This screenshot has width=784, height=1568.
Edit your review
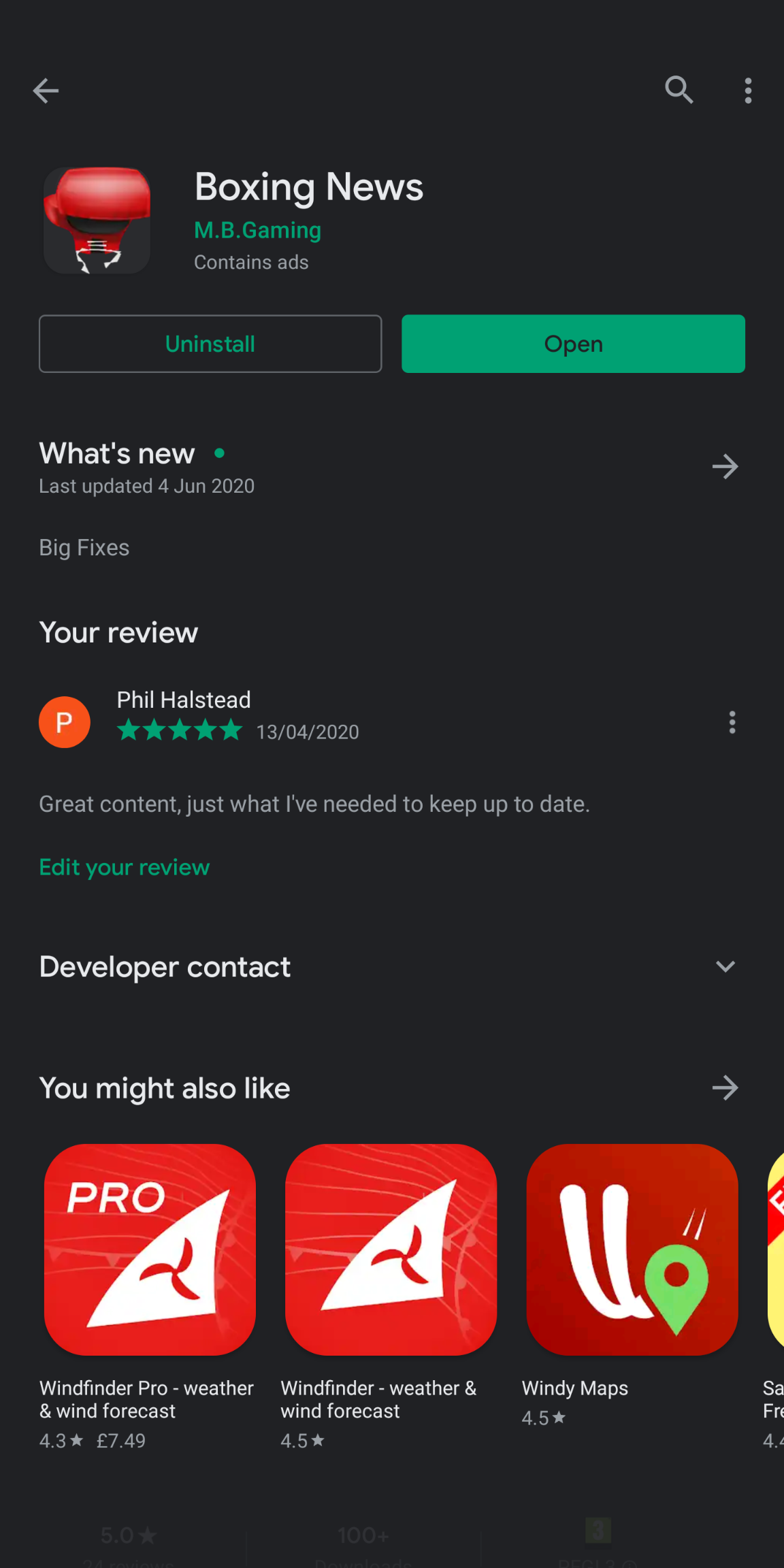tap(125, 867)
